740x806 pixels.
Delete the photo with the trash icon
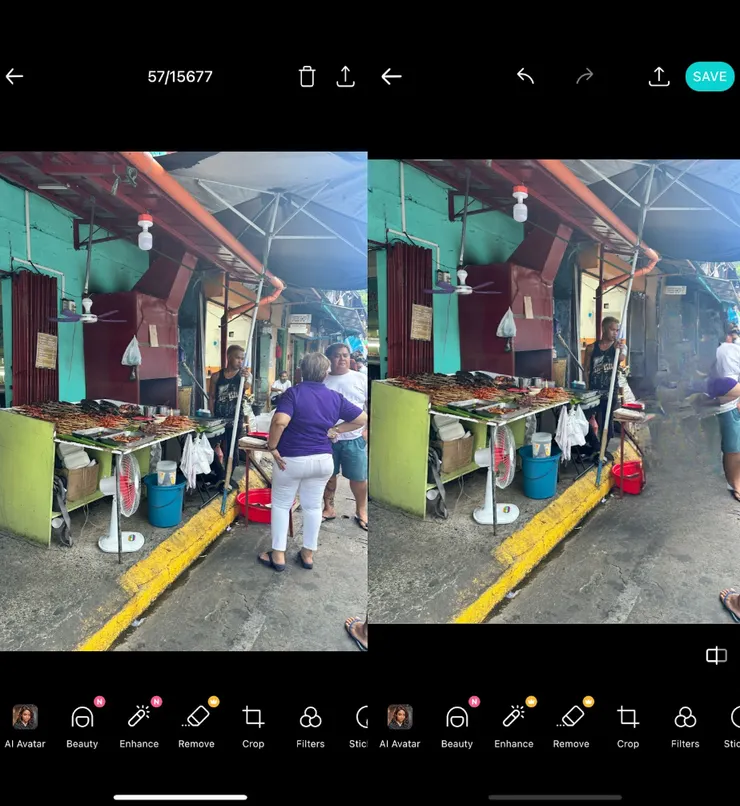coord(307,77)
